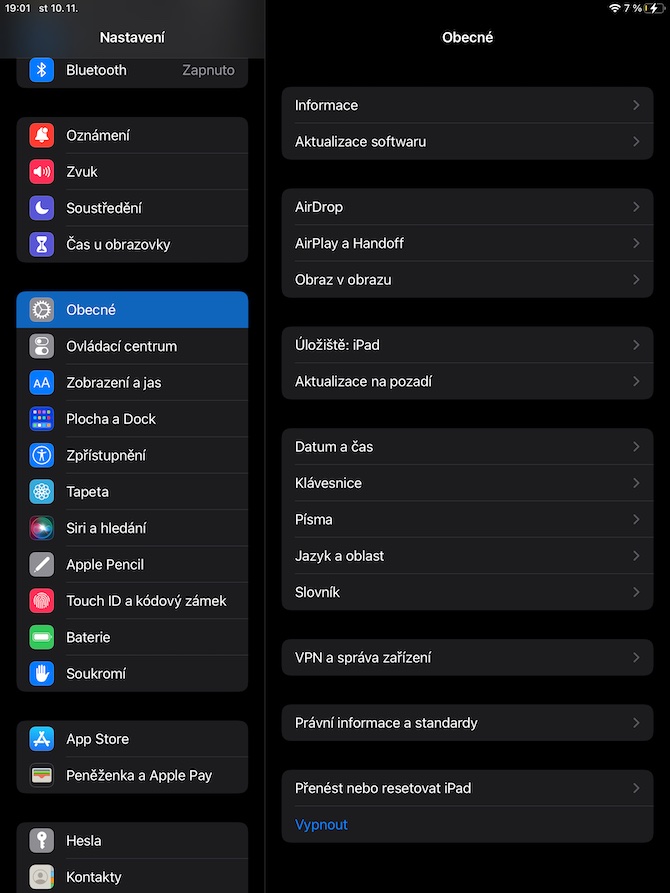Open Právní informace a standardy
Screen dimensions: 670x893
[467, 723]
